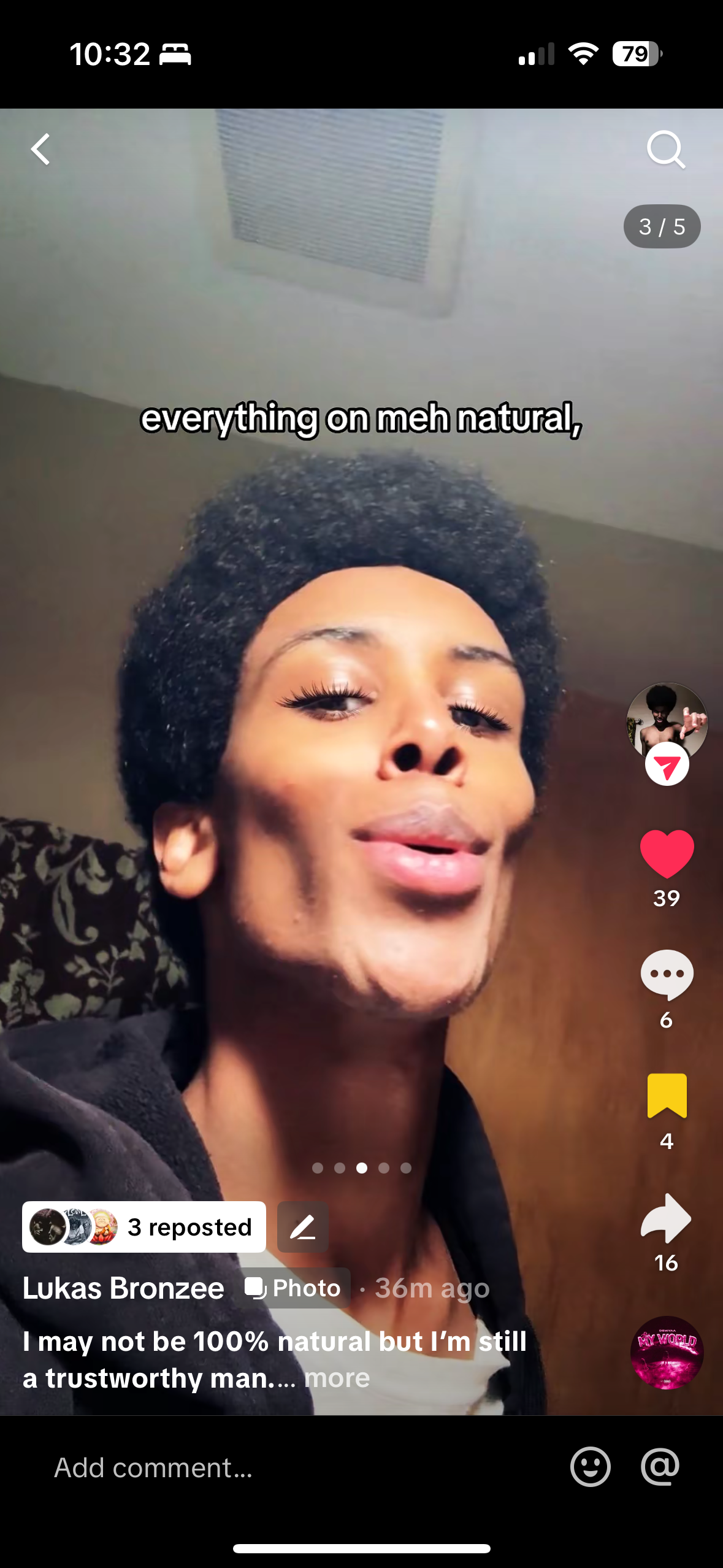This screenshot has width=723, height=1568.
Task: Open the comments bubble
Action: pos(667,974)
